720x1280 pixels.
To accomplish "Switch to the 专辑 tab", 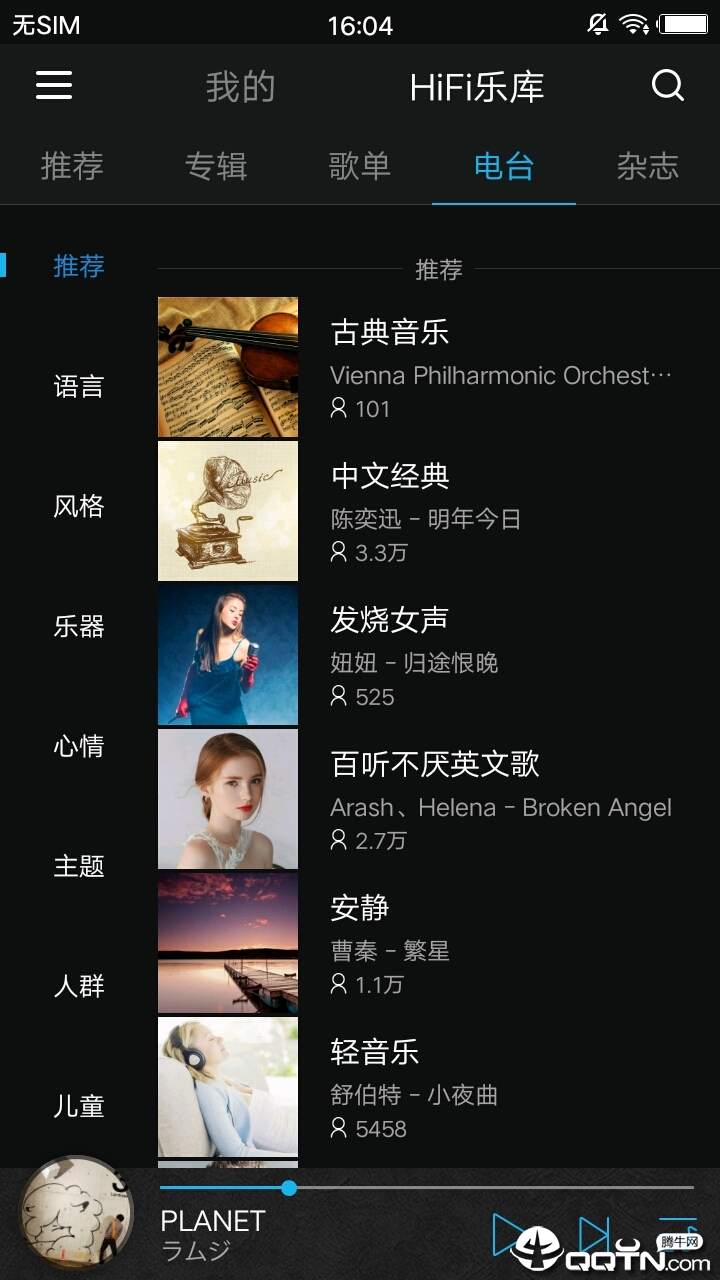I will tap(215, 167).
